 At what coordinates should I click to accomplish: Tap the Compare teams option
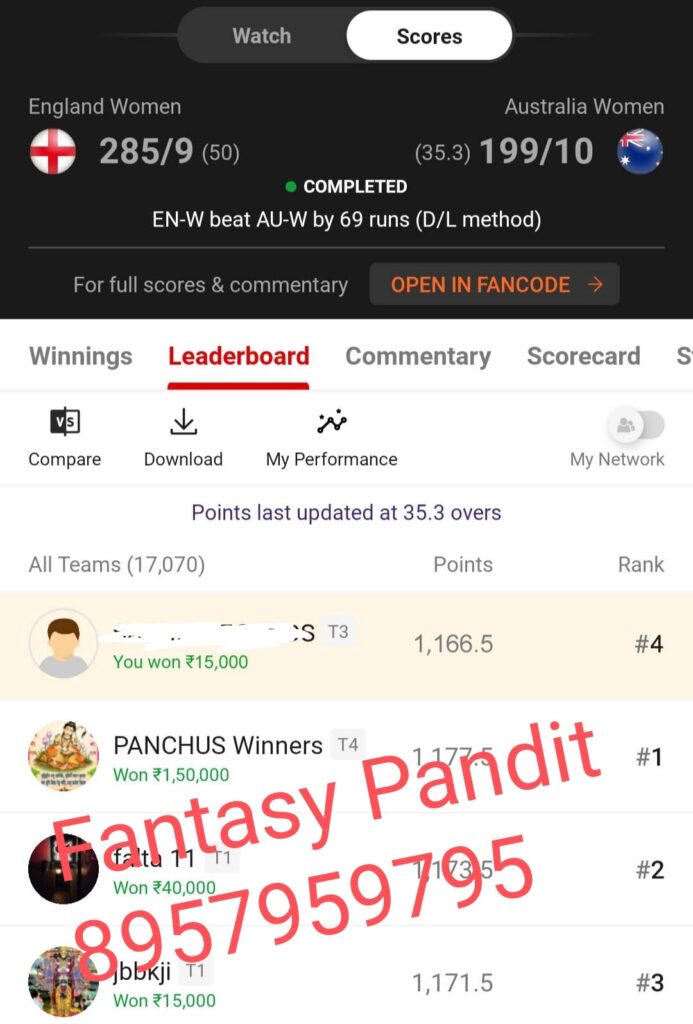pos(65,438)
